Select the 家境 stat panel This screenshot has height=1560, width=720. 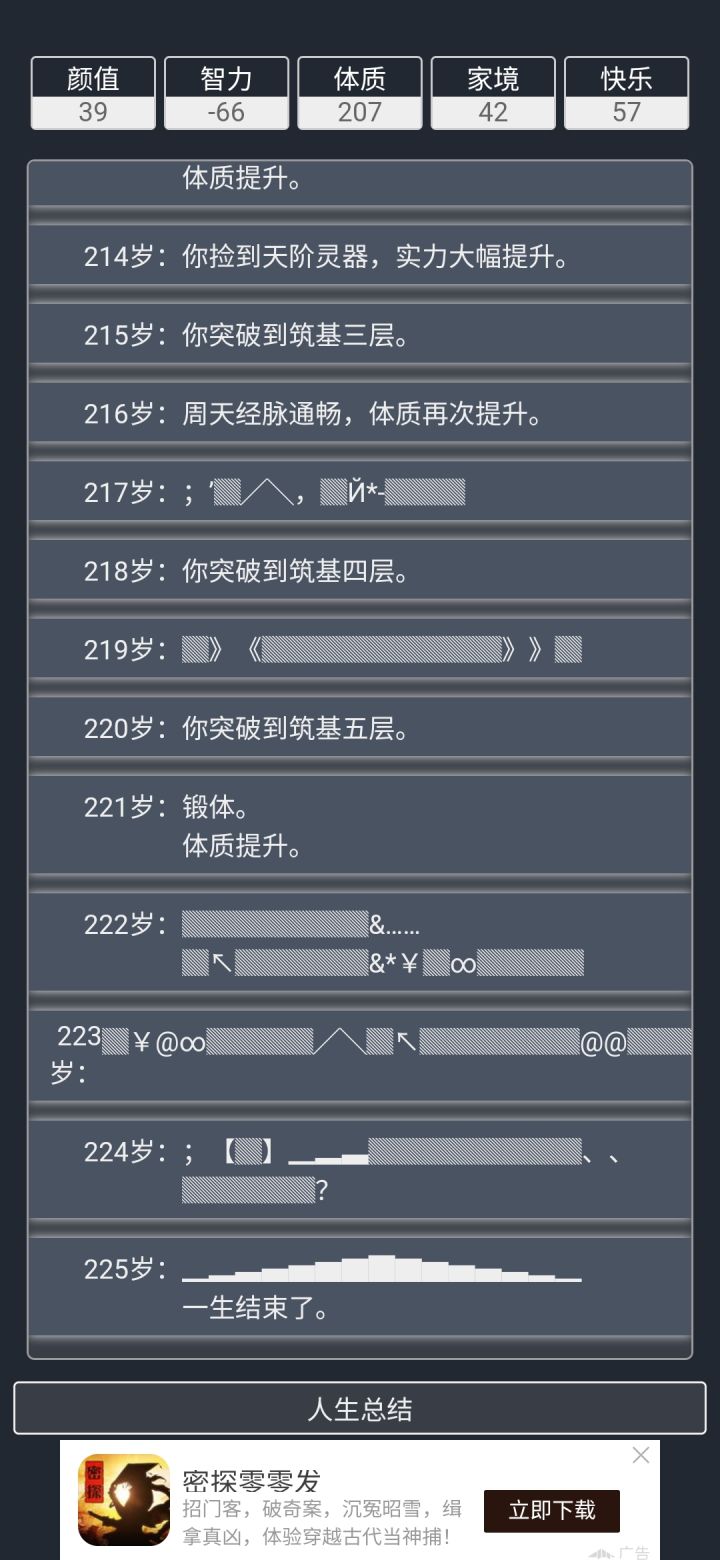[493, 93]
